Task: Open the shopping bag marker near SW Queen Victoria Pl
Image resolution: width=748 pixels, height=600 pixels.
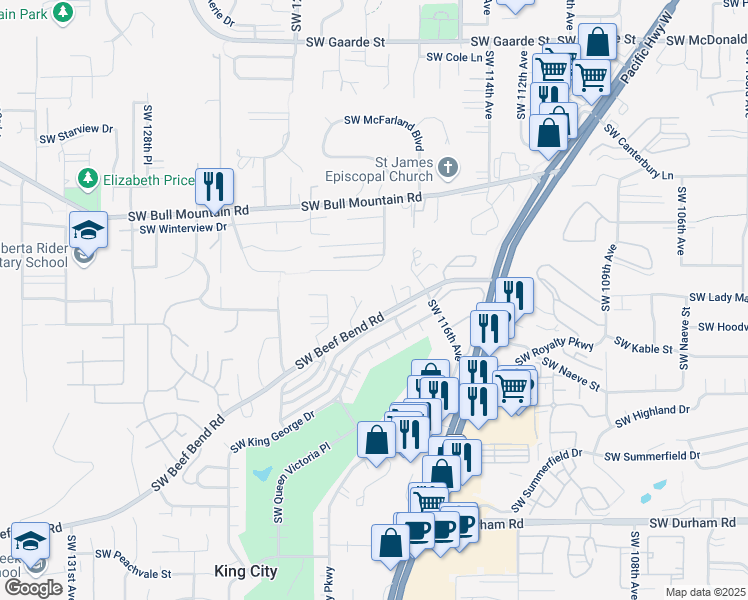Action: [x=376, y=441]
